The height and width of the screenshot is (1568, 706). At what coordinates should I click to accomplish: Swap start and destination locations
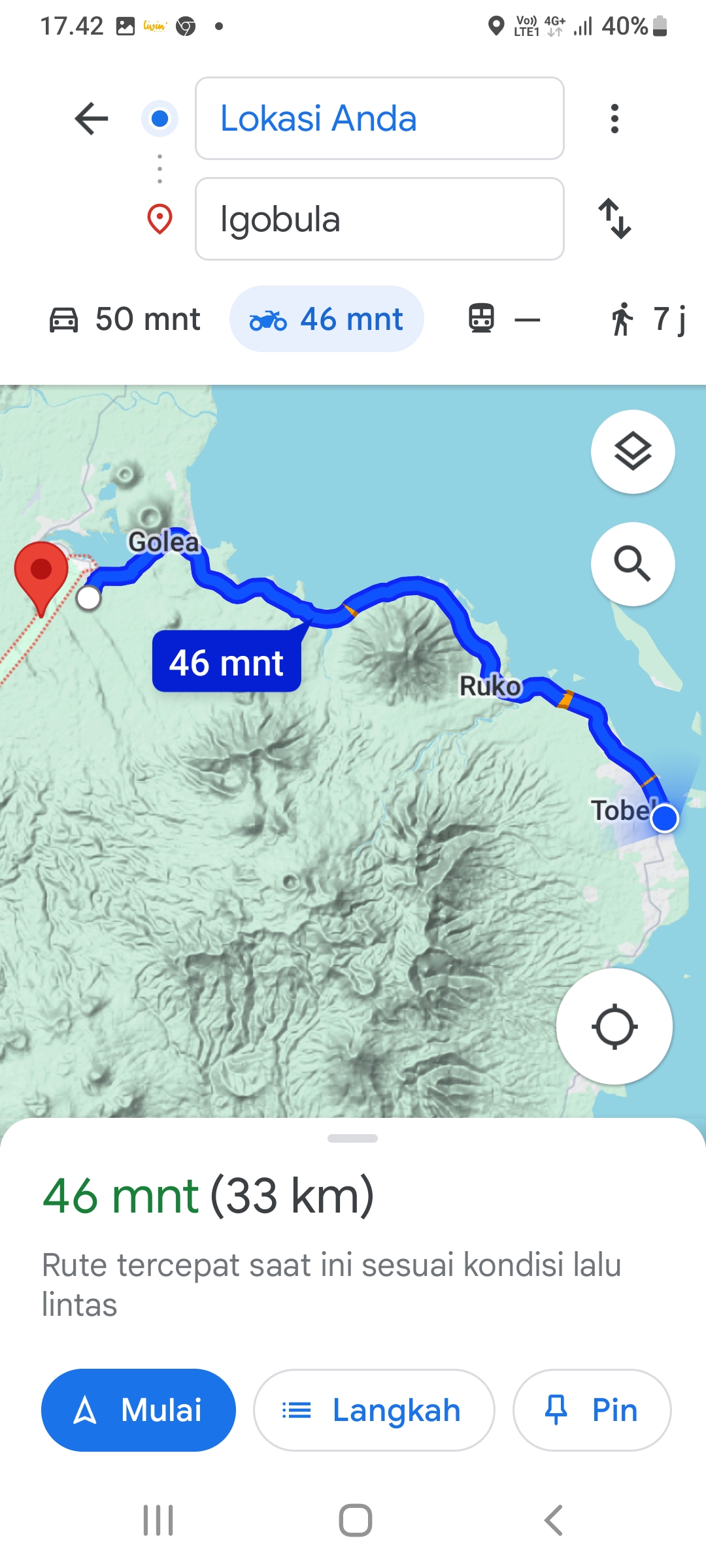[x=615, y=219]
